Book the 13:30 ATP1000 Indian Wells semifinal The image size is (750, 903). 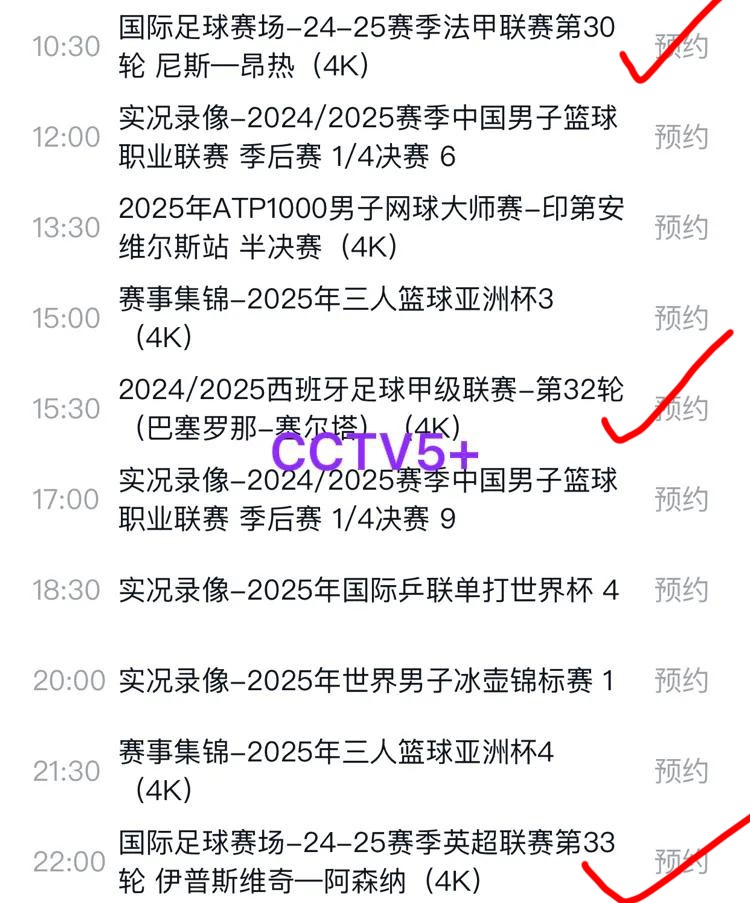click(681, 228)
